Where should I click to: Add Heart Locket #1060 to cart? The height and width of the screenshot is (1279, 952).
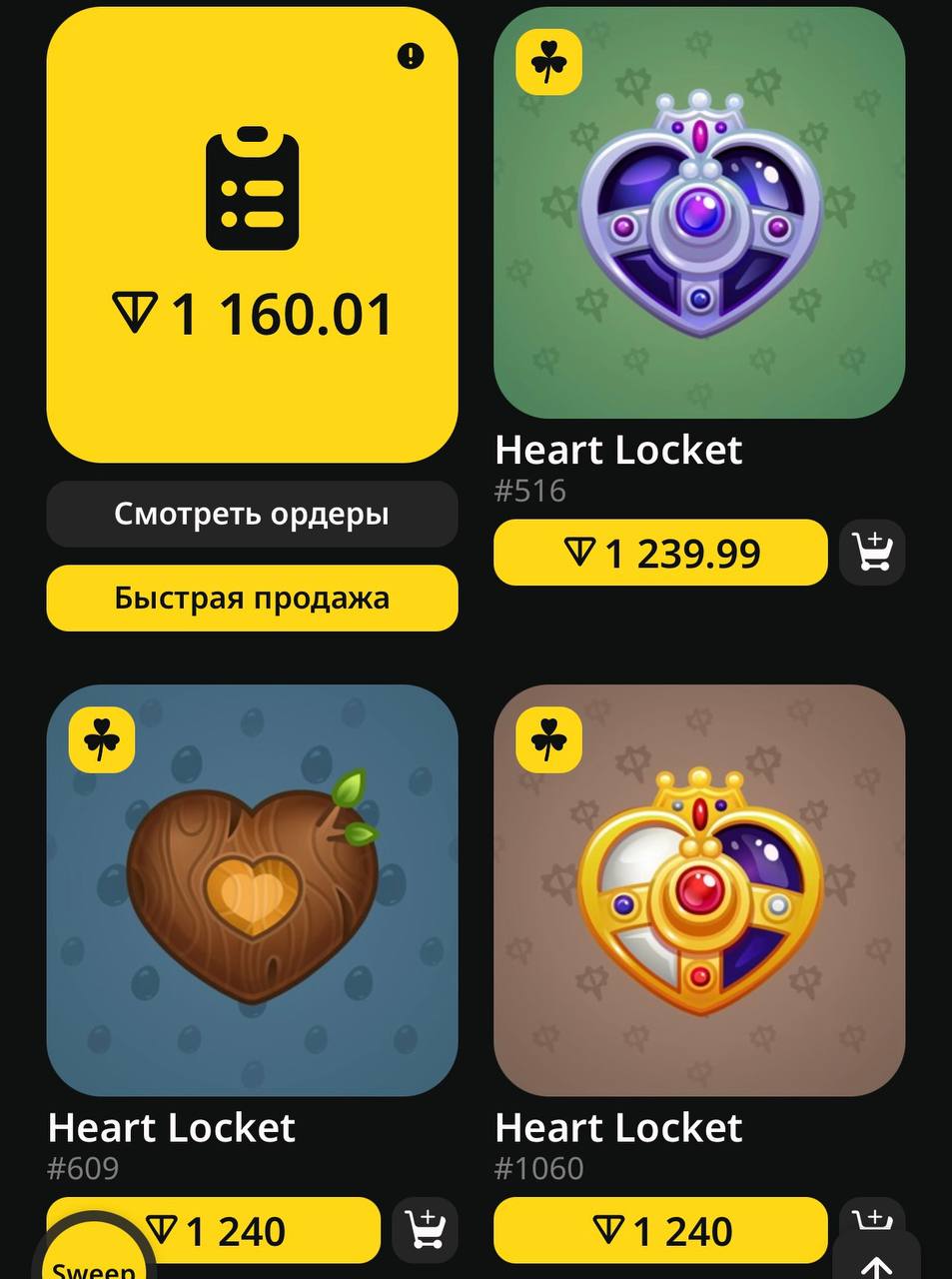click(871, 1215)
